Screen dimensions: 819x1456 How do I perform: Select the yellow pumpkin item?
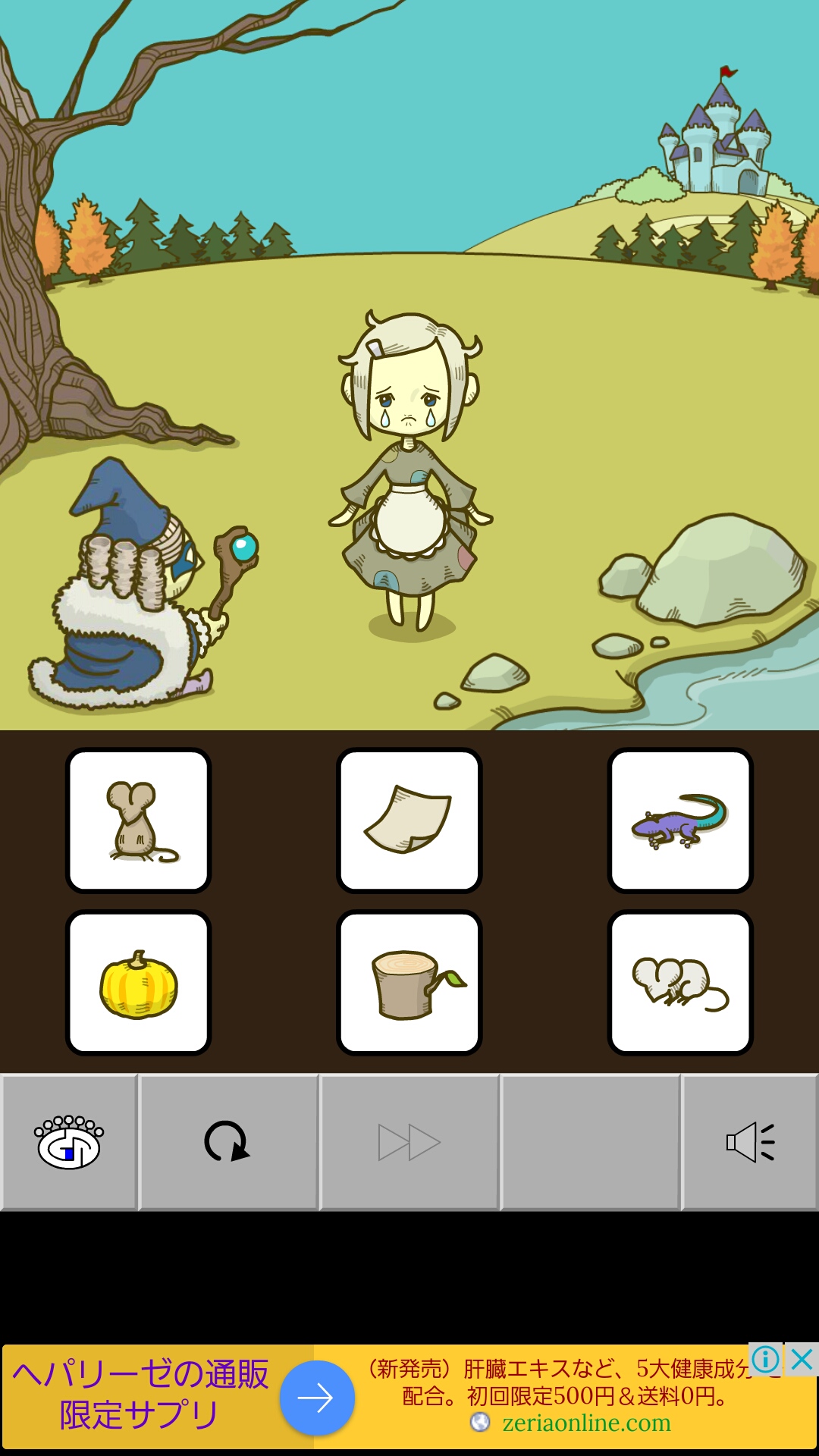138,983
